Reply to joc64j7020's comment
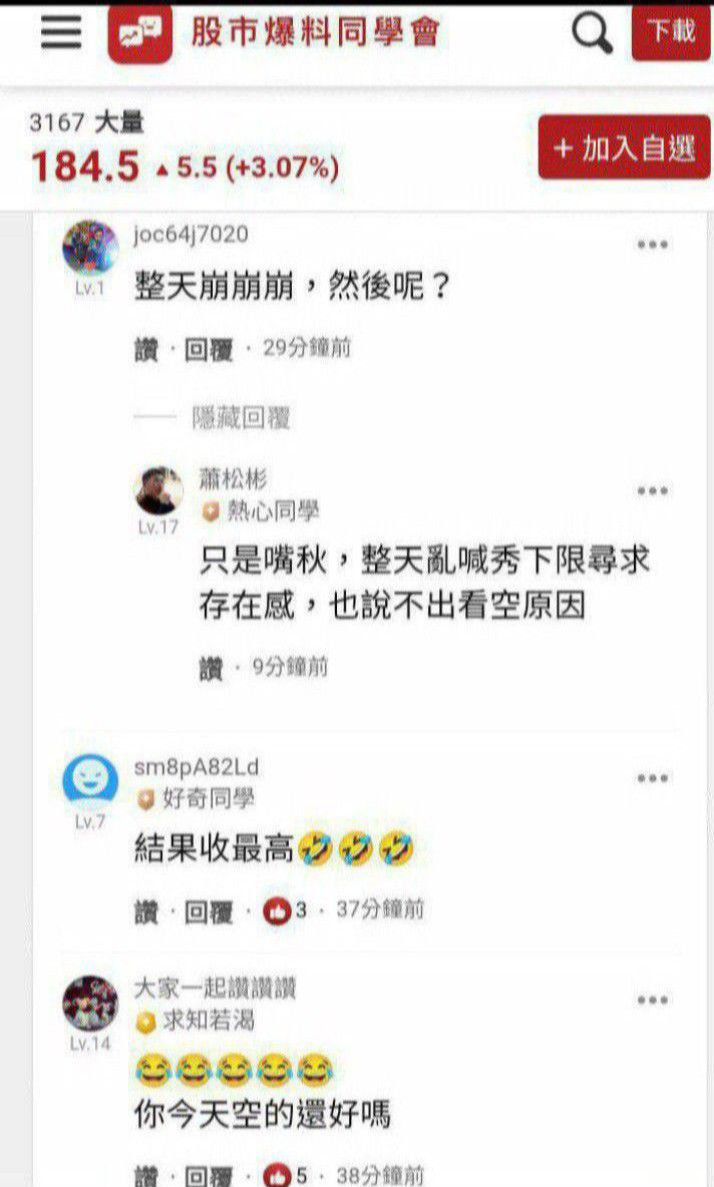 [x=208, y=350]
